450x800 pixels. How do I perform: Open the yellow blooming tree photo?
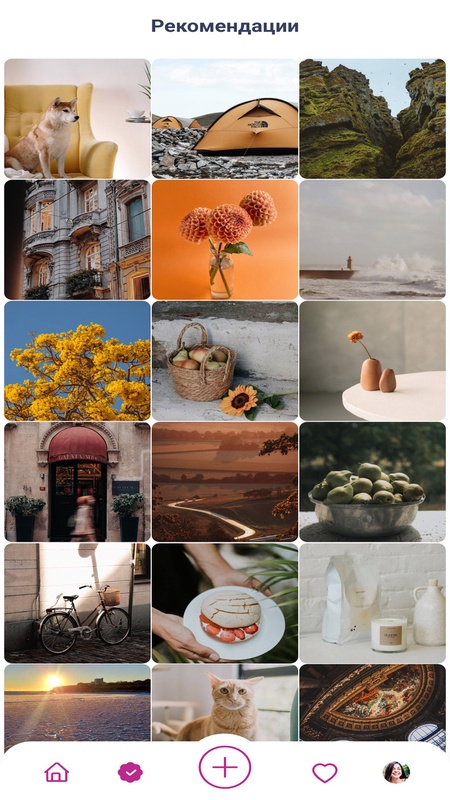pyautogui.click(x=78, y=361)
